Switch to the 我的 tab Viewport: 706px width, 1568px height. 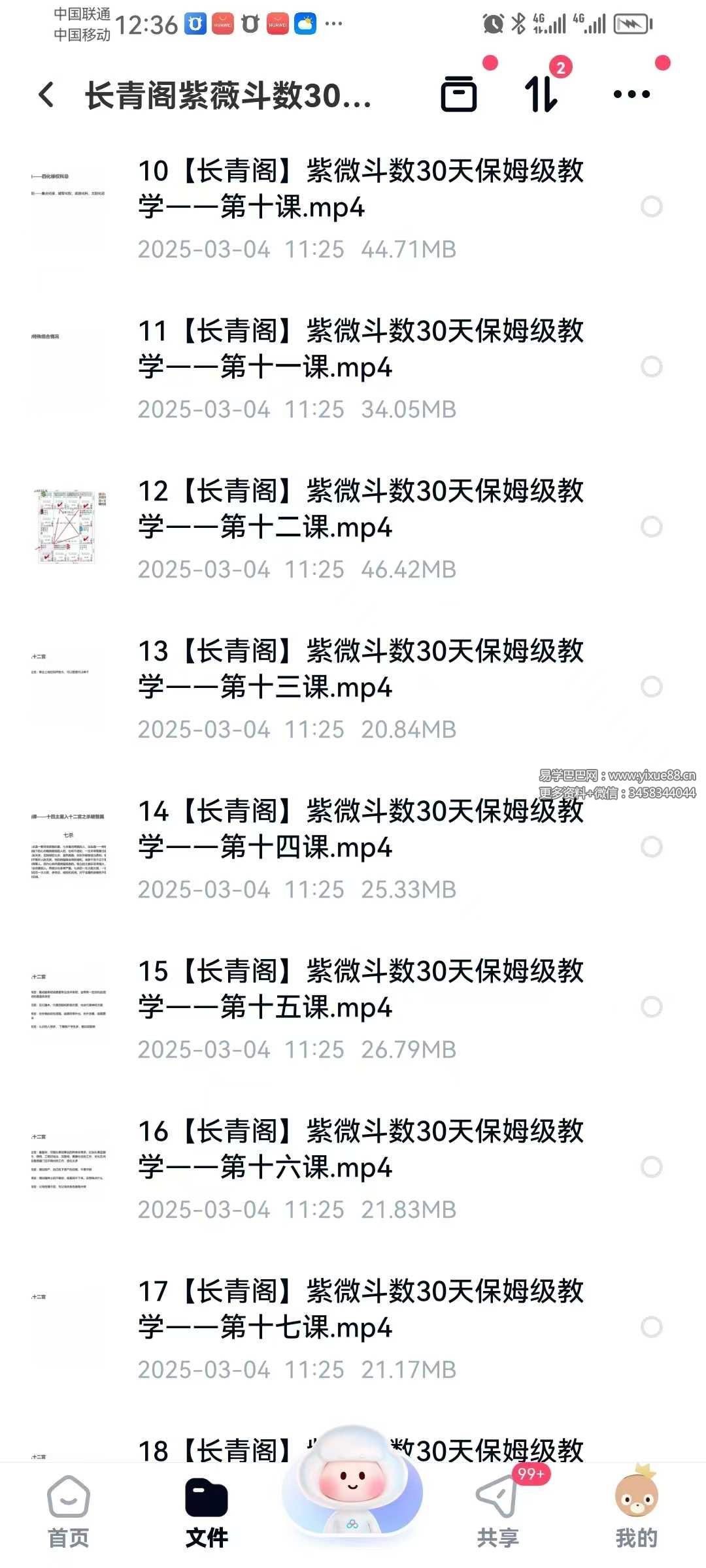(x=636, y=1511)
